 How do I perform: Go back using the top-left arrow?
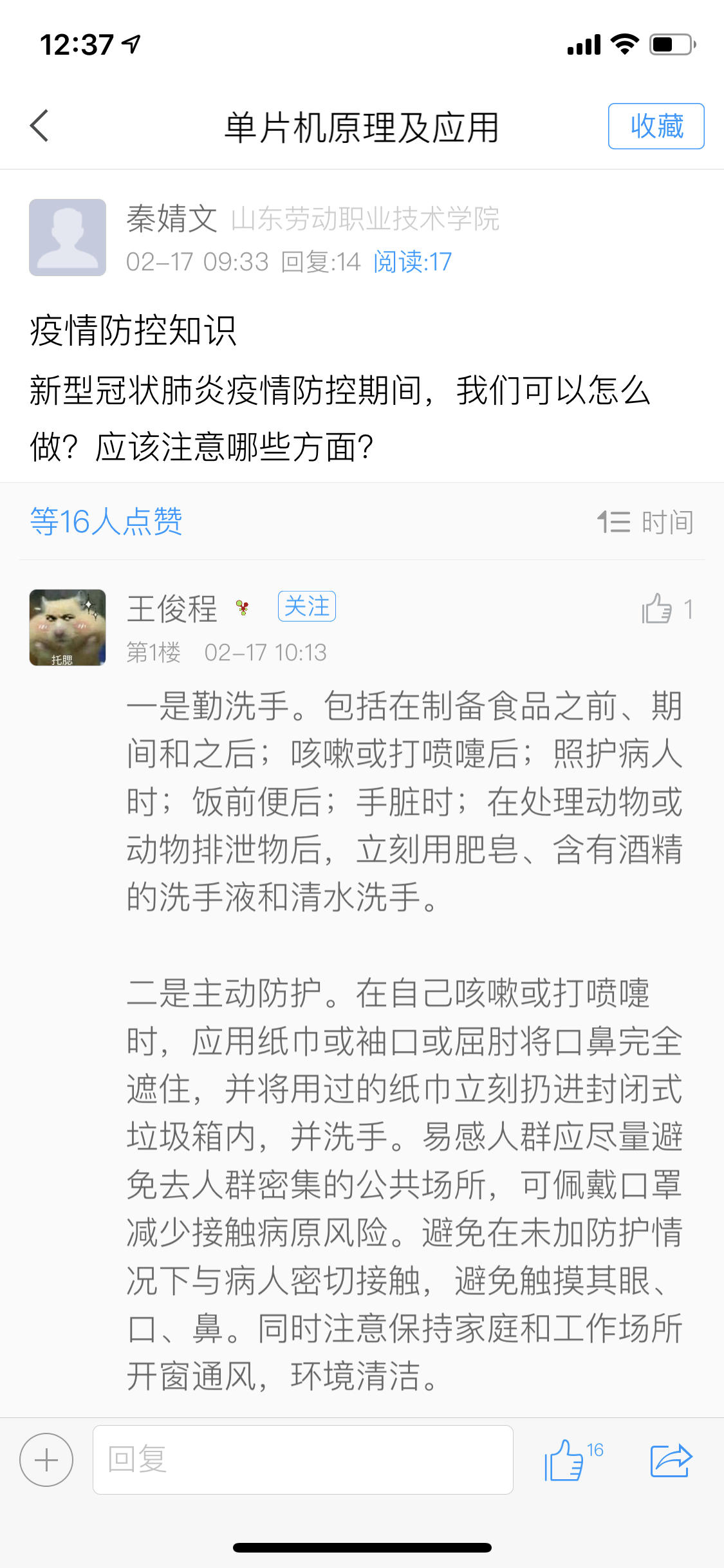point(40,126)
